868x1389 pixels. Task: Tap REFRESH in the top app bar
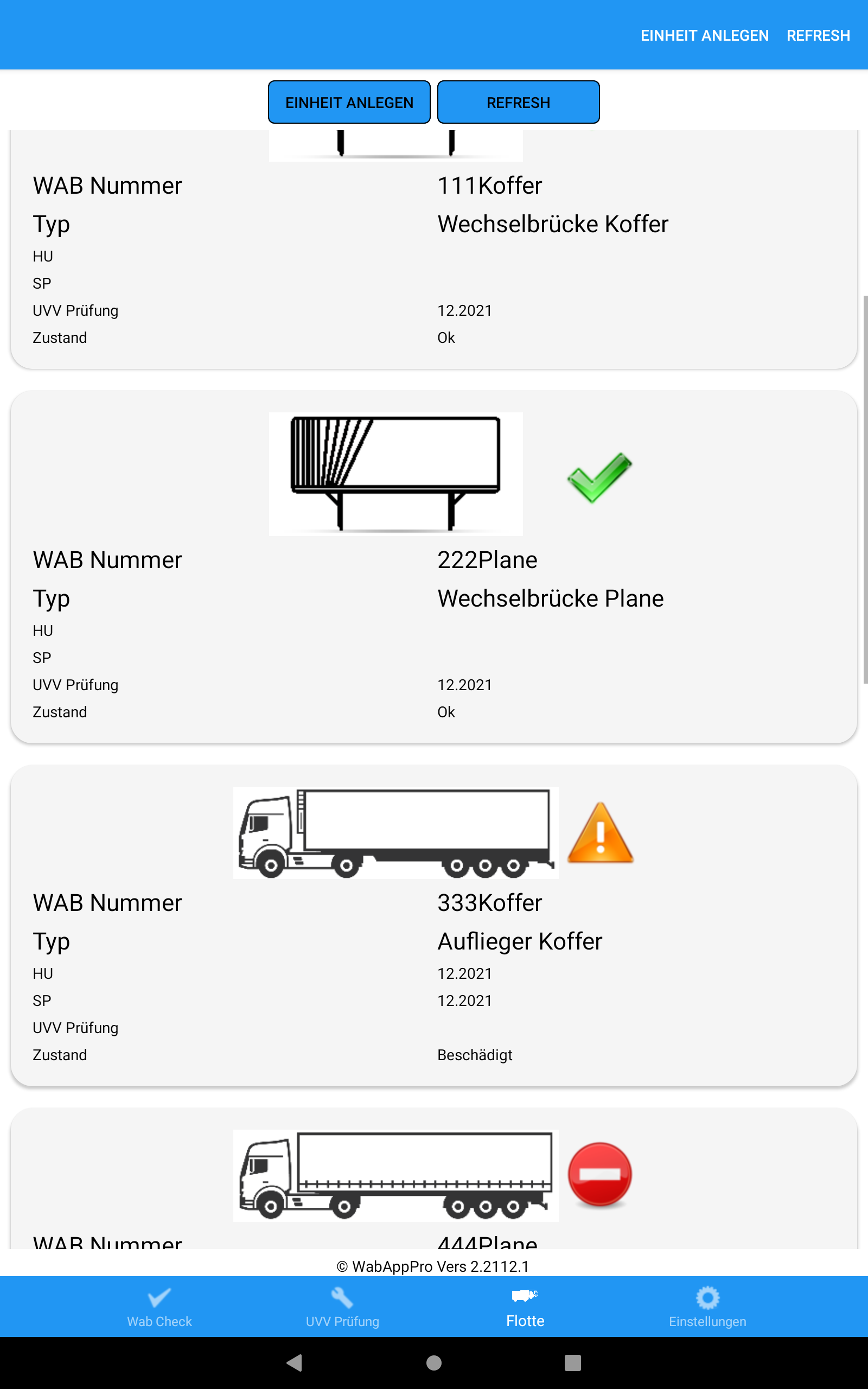coord(818,36)
